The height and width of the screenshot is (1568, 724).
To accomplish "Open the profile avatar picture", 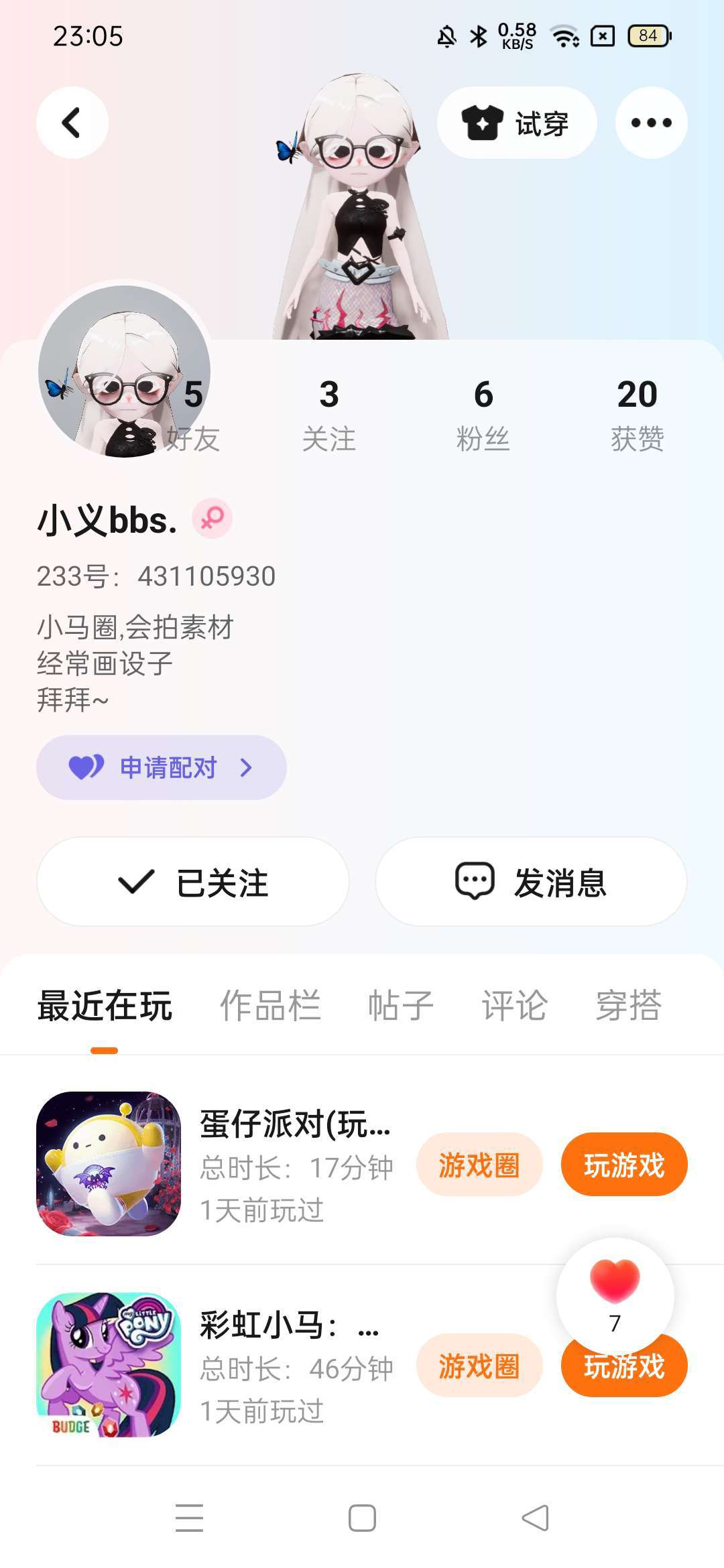I will (124, 372).
